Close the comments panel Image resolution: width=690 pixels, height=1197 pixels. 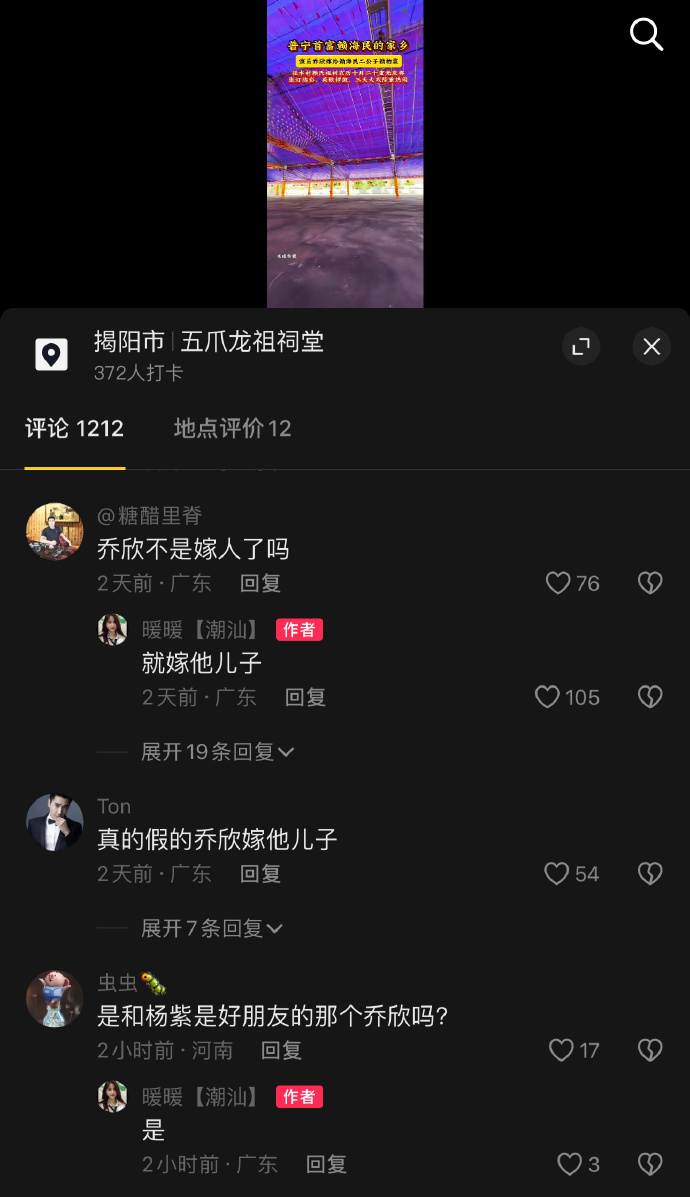651,347
